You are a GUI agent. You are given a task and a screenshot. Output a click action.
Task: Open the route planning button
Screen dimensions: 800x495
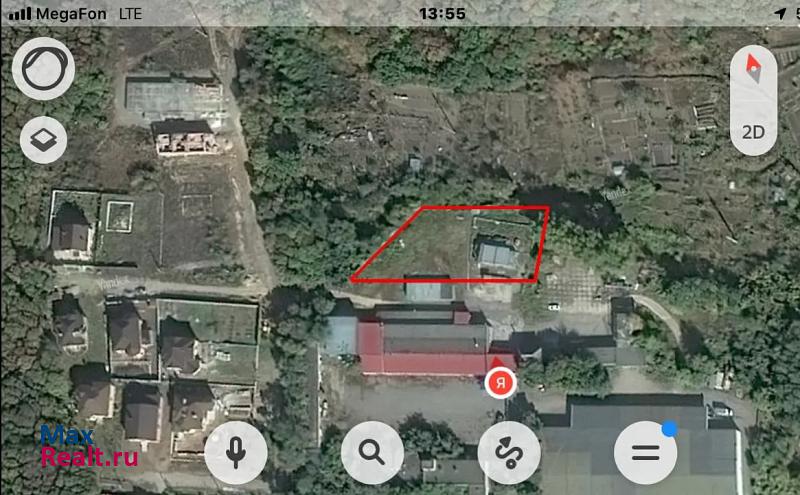pyautogui.click(x=509, y=452)
